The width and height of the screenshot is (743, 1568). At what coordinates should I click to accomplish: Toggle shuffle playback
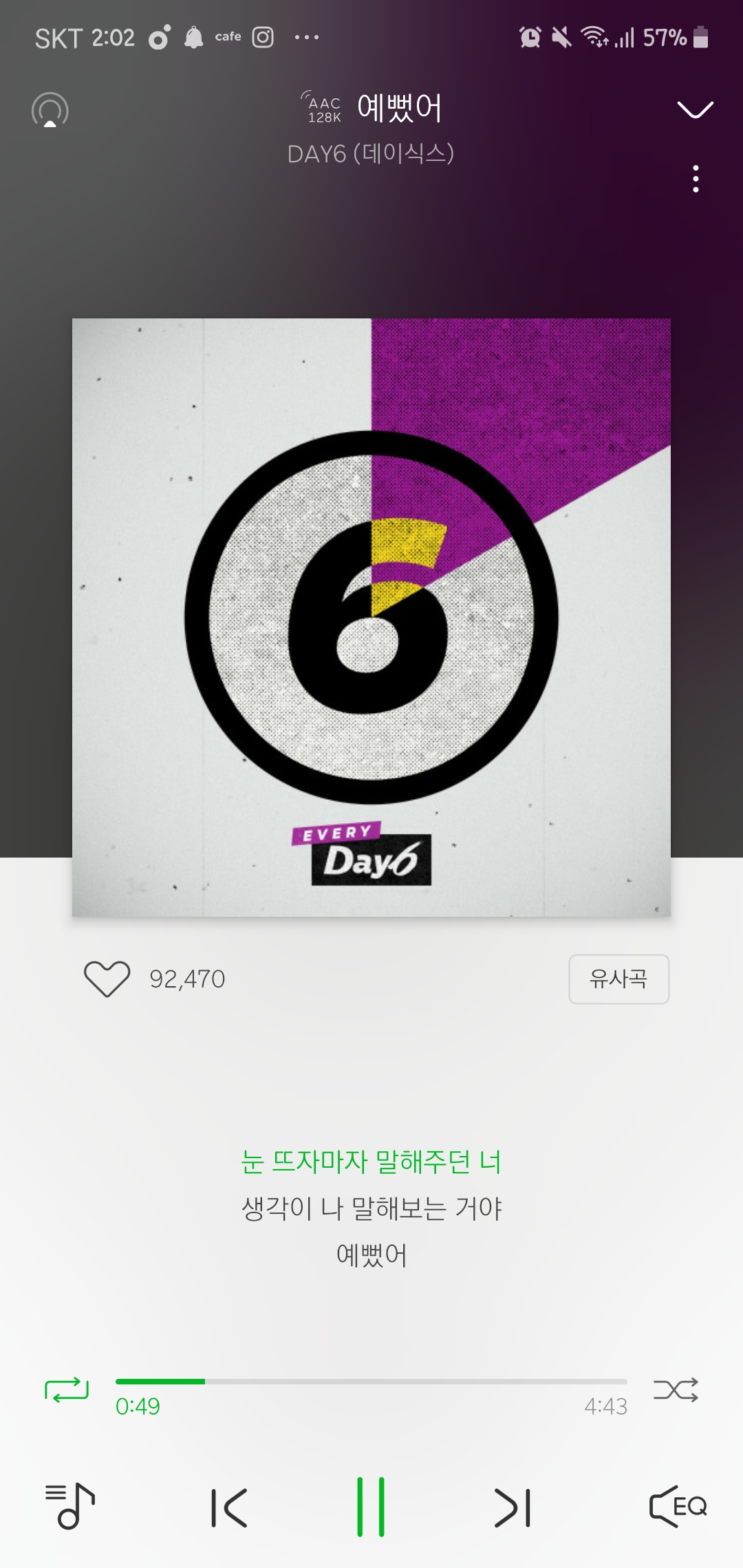coord(676,1390)
